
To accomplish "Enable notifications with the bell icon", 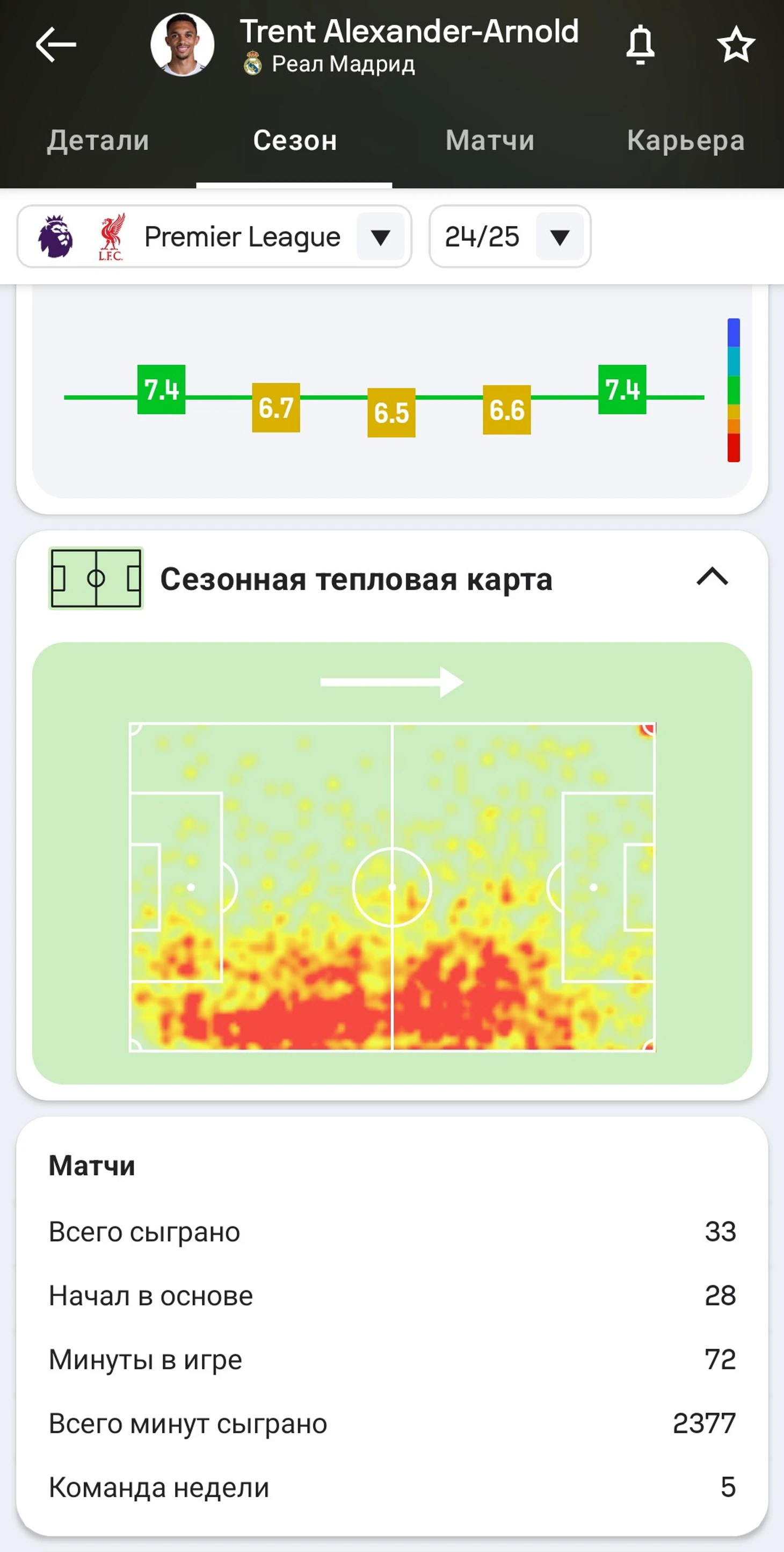I will click(x=640, y=45).
